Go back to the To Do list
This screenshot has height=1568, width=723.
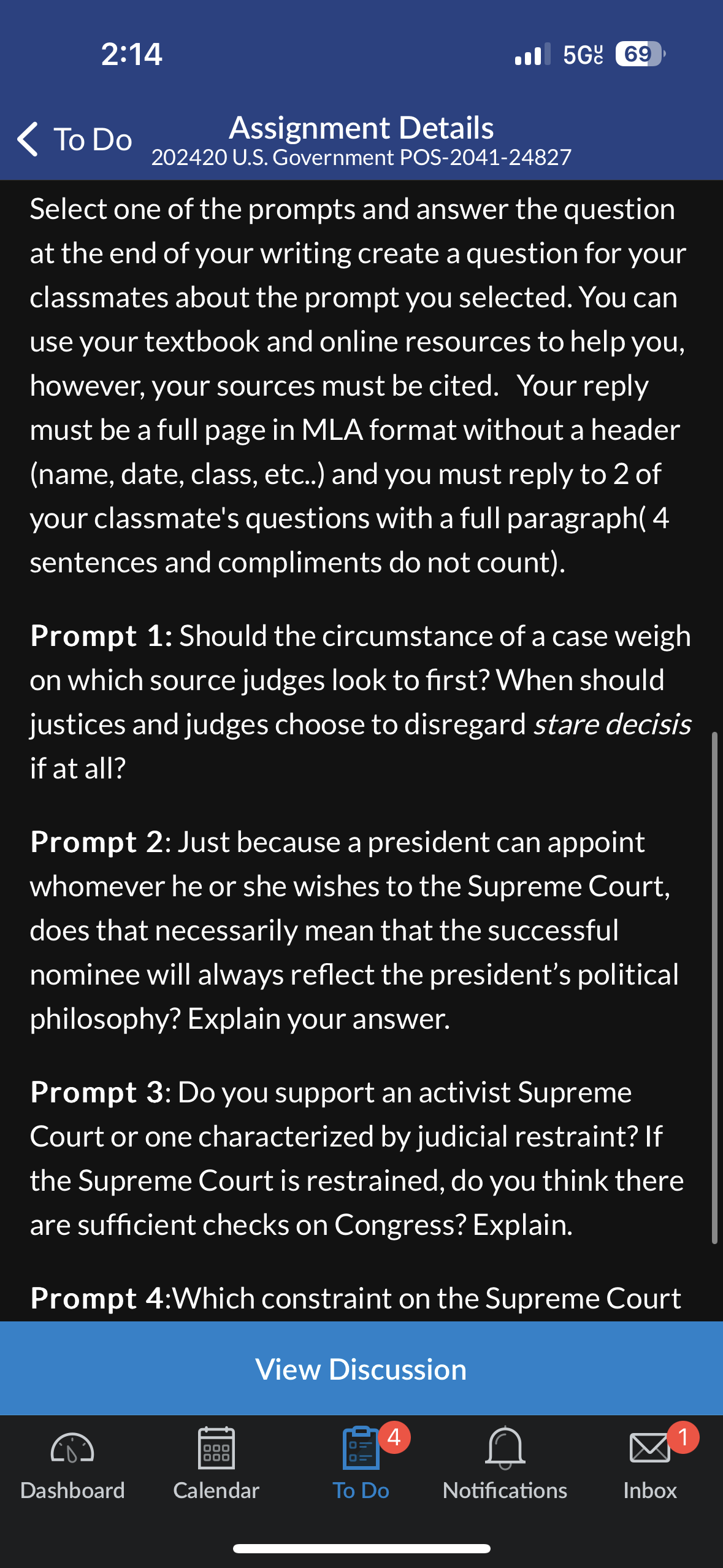[x=74, y=139]
